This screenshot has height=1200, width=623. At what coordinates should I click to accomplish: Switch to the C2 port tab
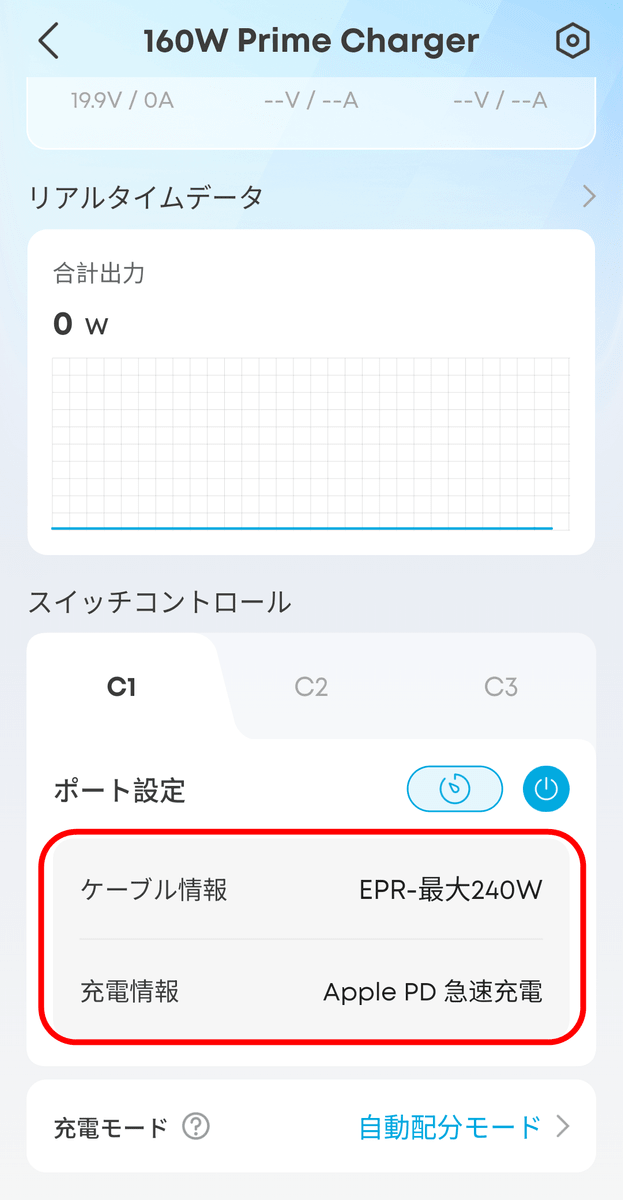(311, 687)
